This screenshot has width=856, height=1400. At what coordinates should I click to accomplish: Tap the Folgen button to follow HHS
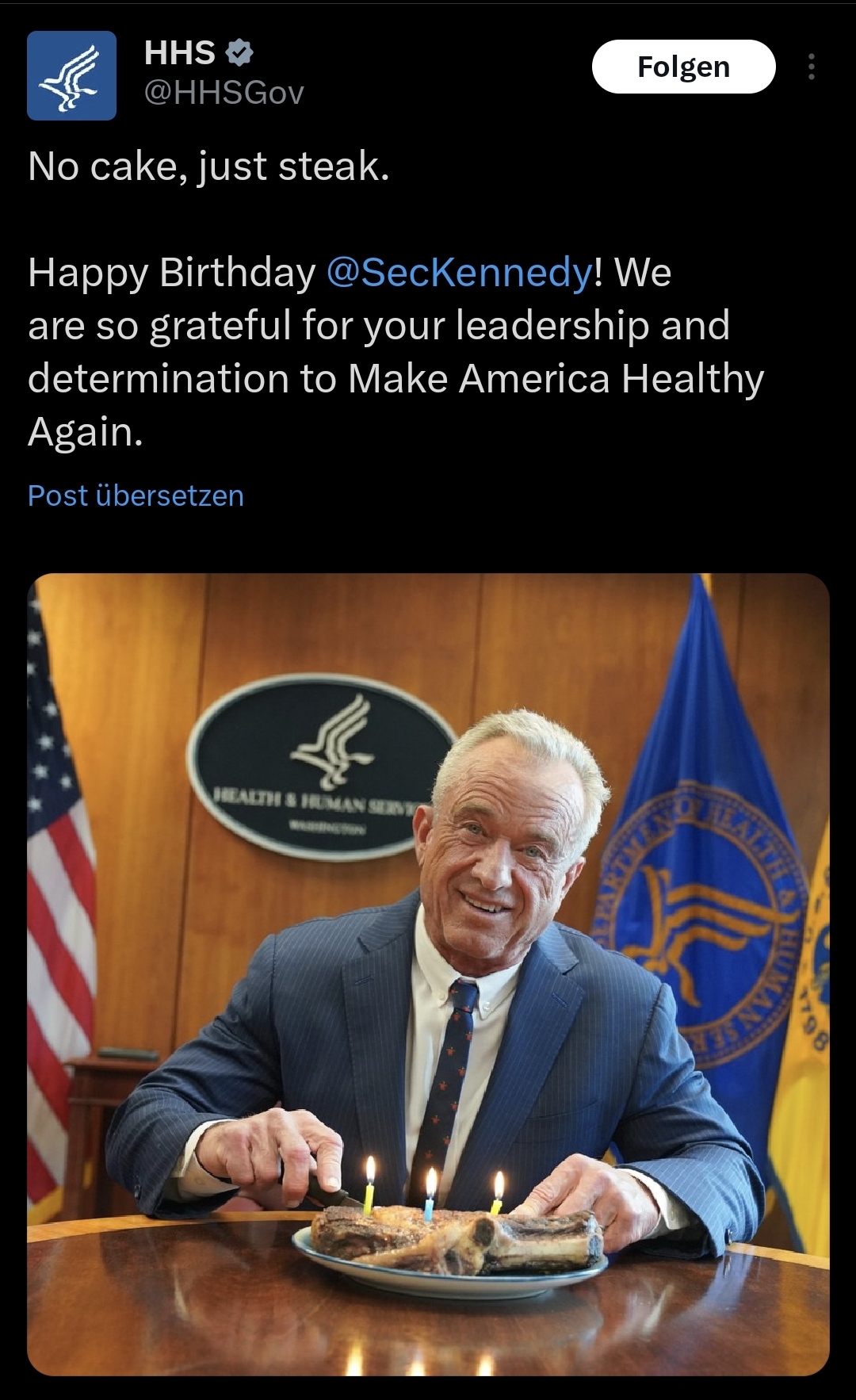tap(683, 67)
